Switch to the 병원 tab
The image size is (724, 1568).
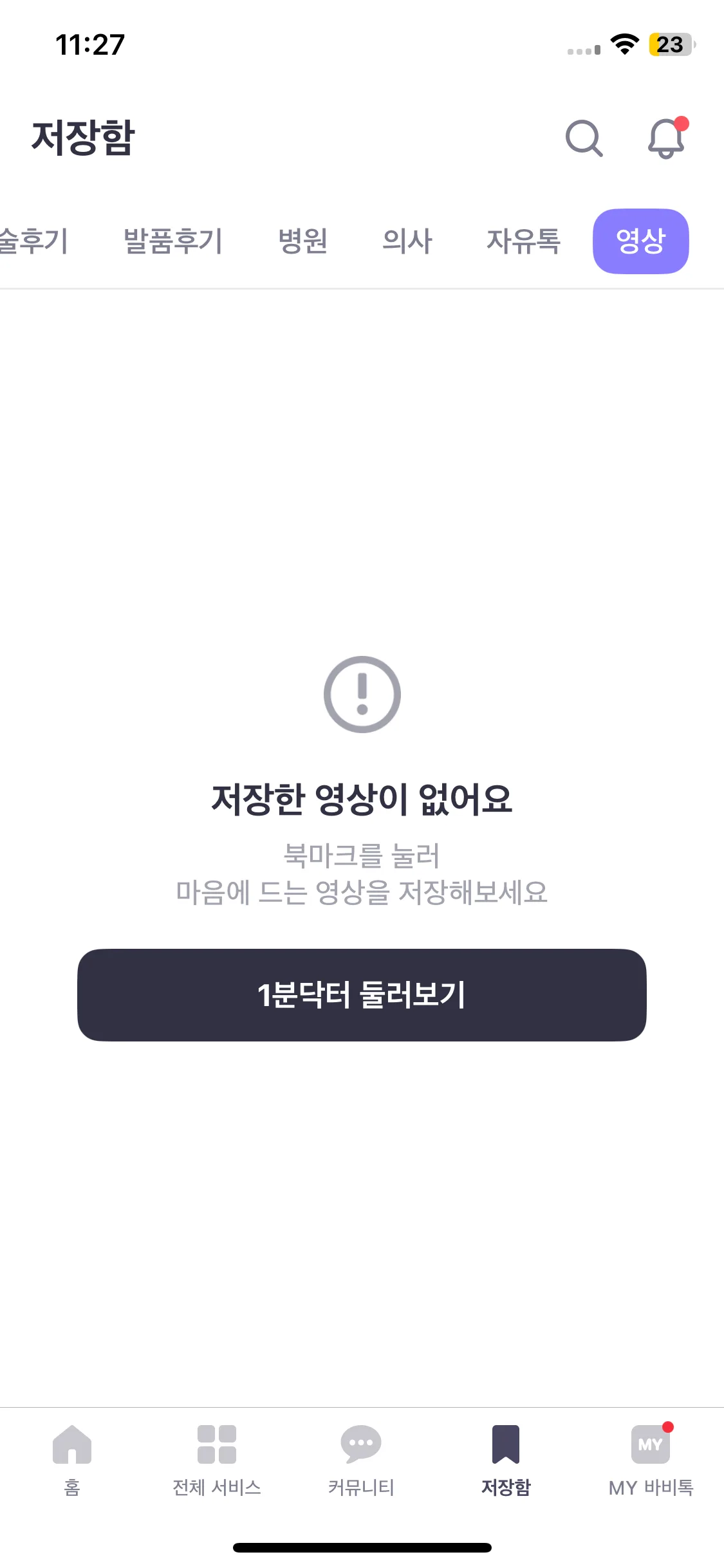(x=303, y=241)
